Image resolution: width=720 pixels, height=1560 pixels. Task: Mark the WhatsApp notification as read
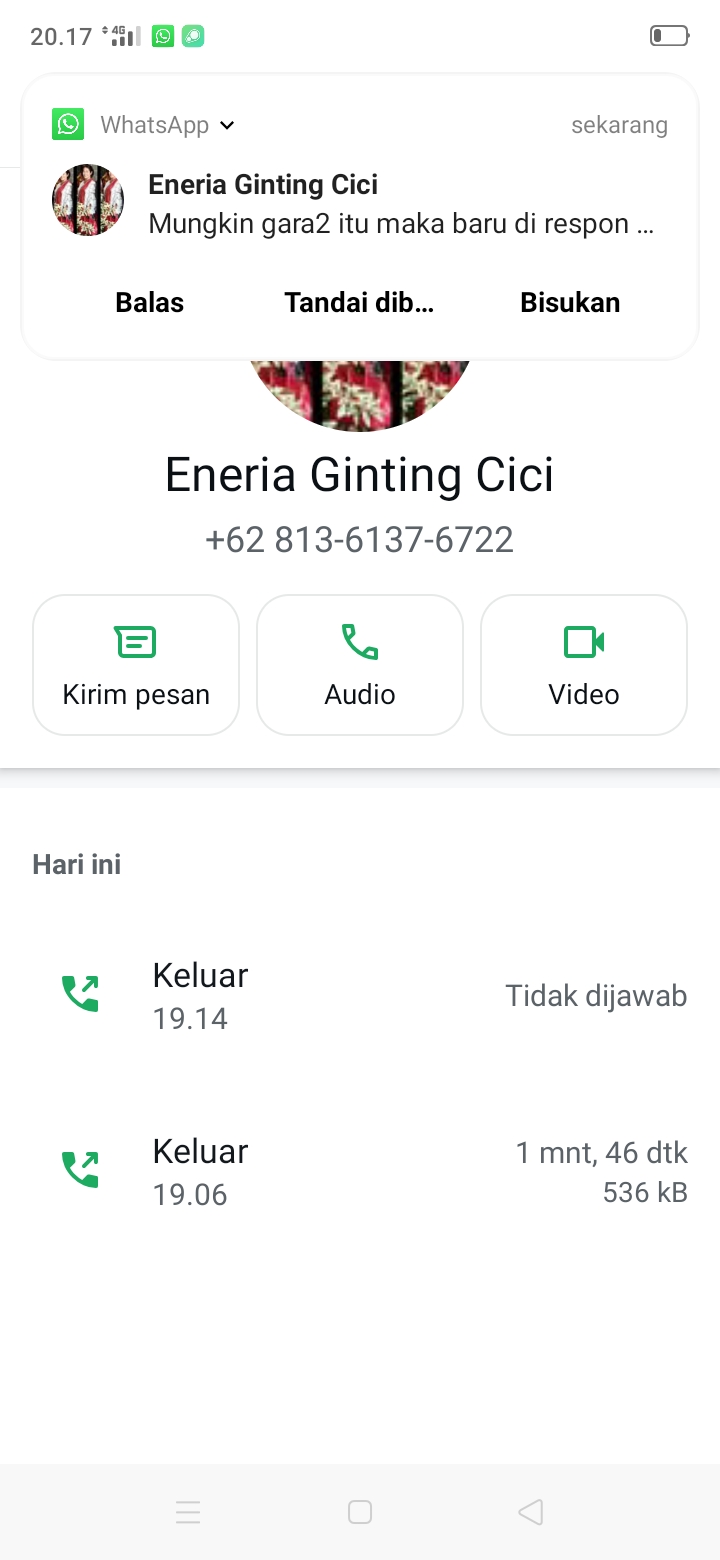[359, 303]
